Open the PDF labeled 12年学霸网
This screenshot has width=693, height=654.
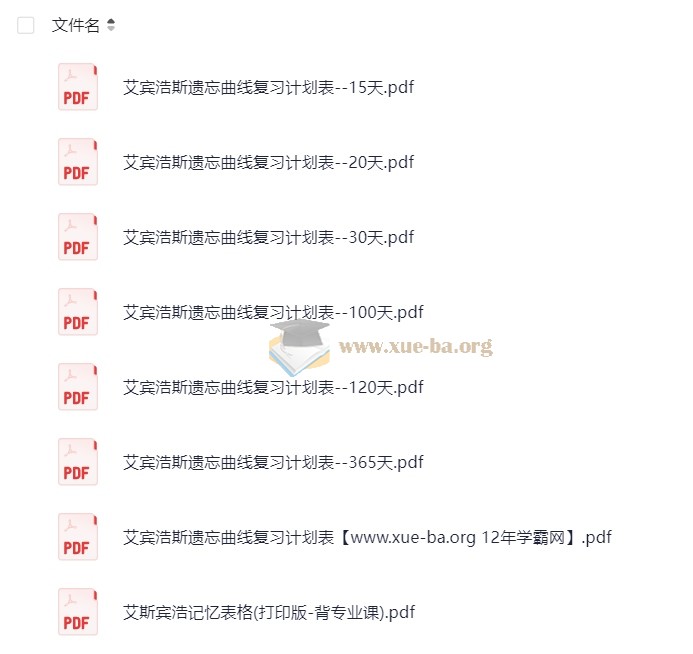point(366,537)
